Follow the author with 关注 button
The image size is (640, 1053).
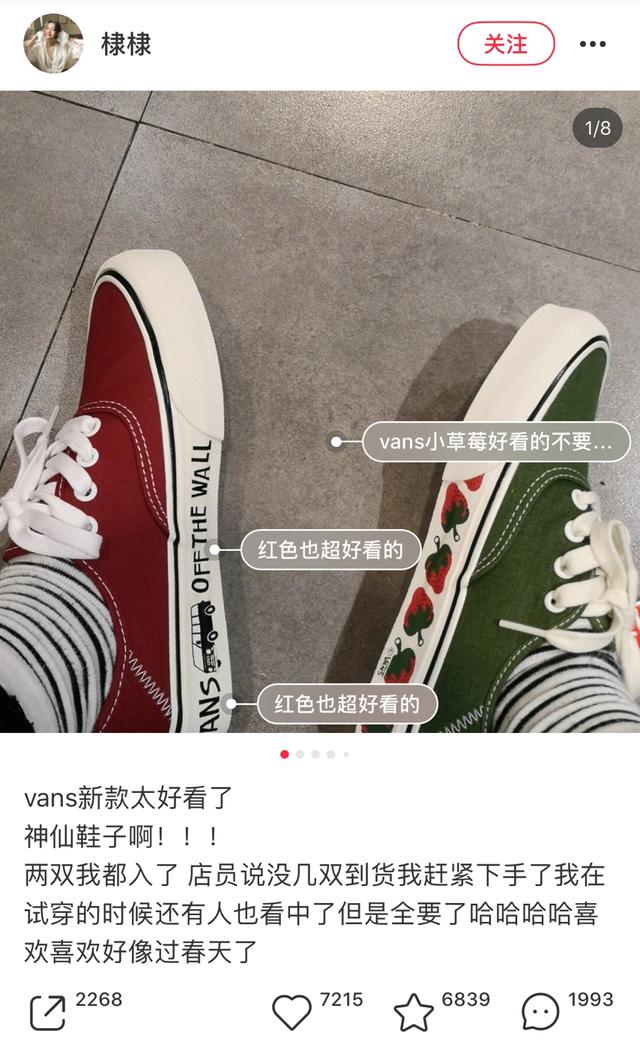506,44
